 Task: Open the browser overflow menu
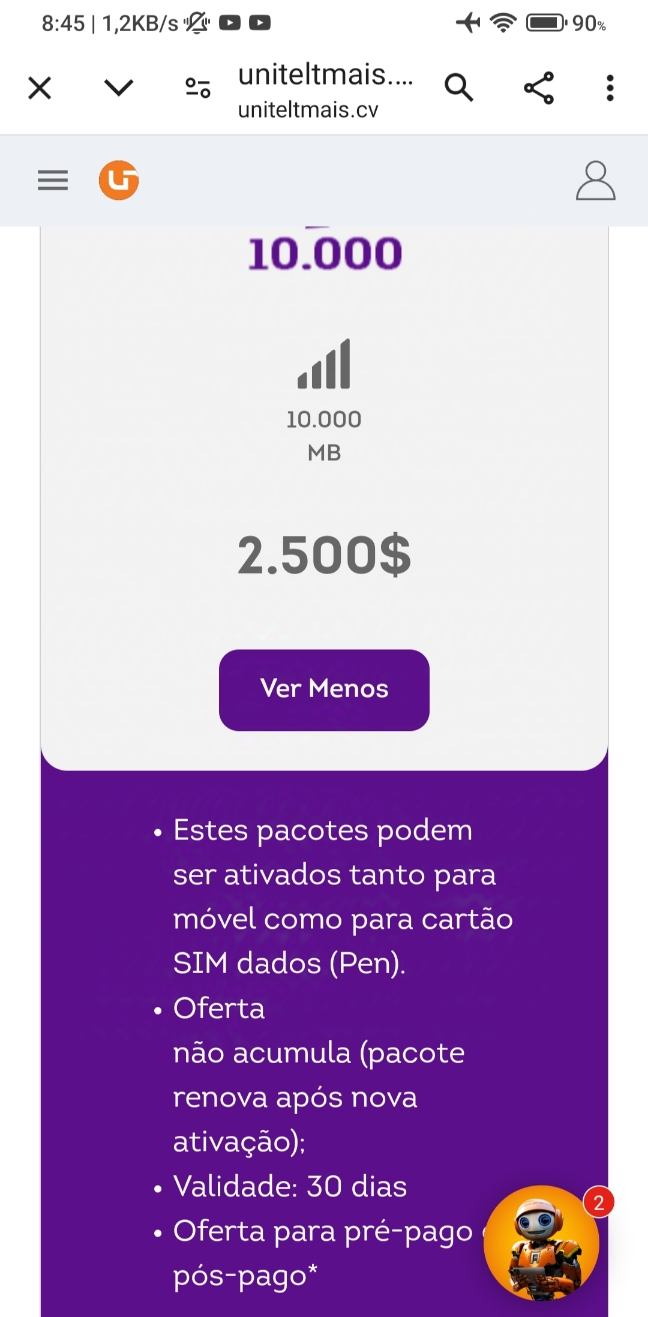(610, 88)
